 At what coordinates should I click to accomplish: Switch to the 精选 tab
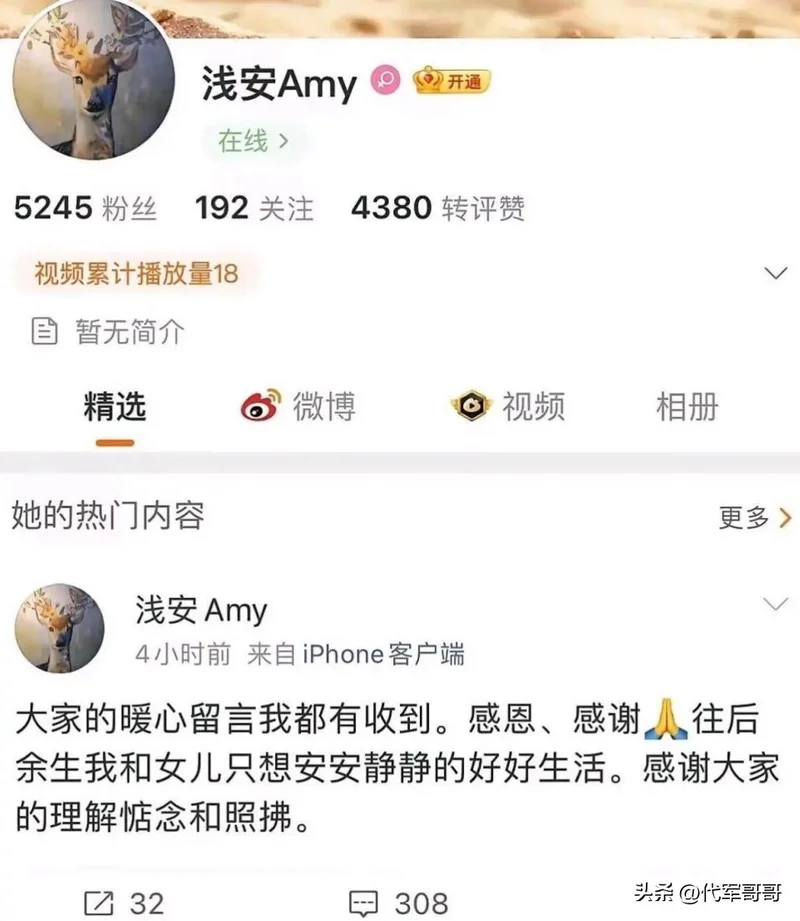(115, 407)
